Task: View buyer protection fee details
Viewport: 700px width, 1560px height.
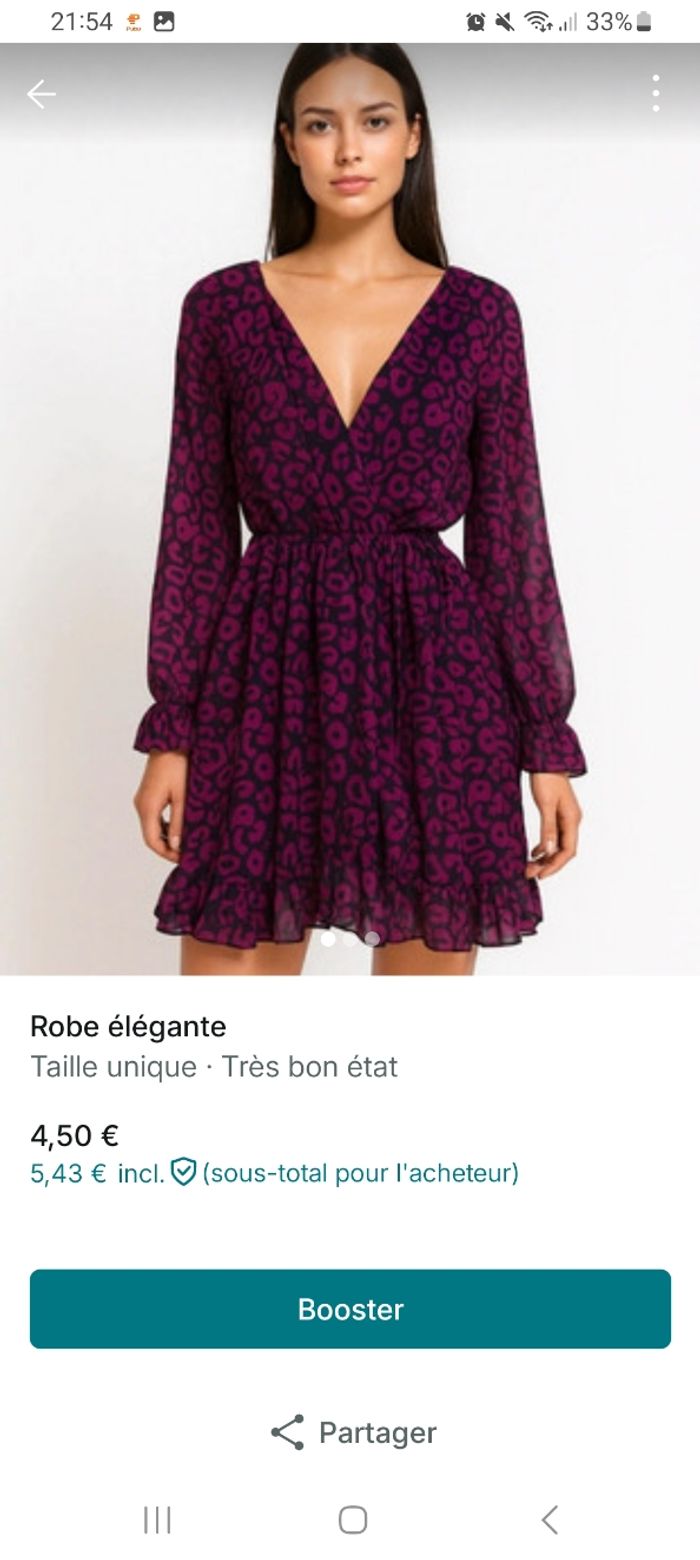Action: (183, 1172)
